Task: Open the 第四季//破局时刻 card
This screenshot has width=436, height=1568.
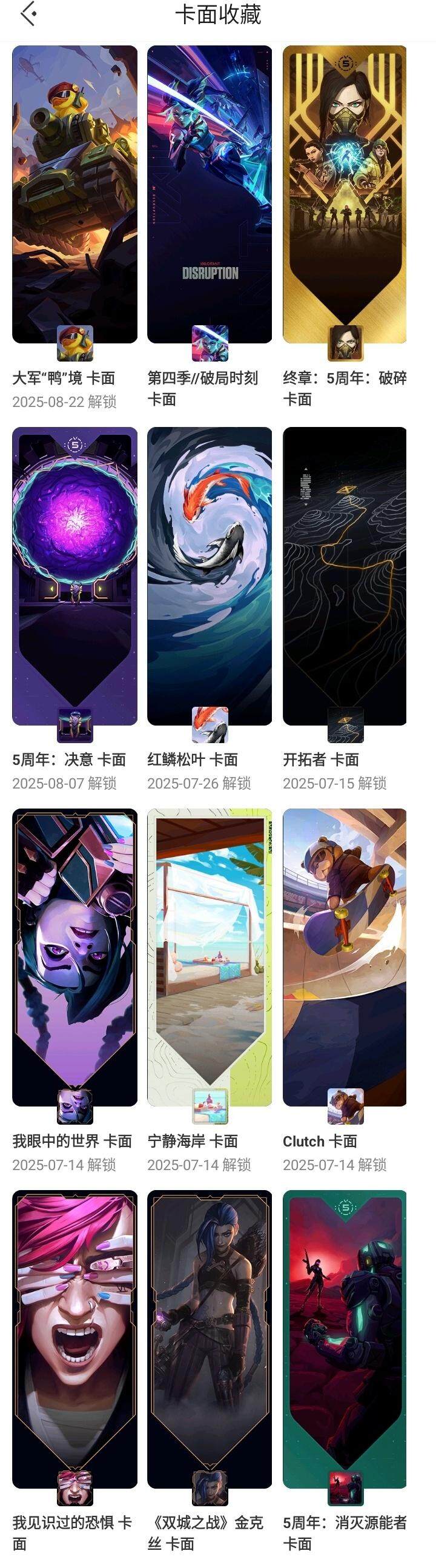Action: coord(210,195)
